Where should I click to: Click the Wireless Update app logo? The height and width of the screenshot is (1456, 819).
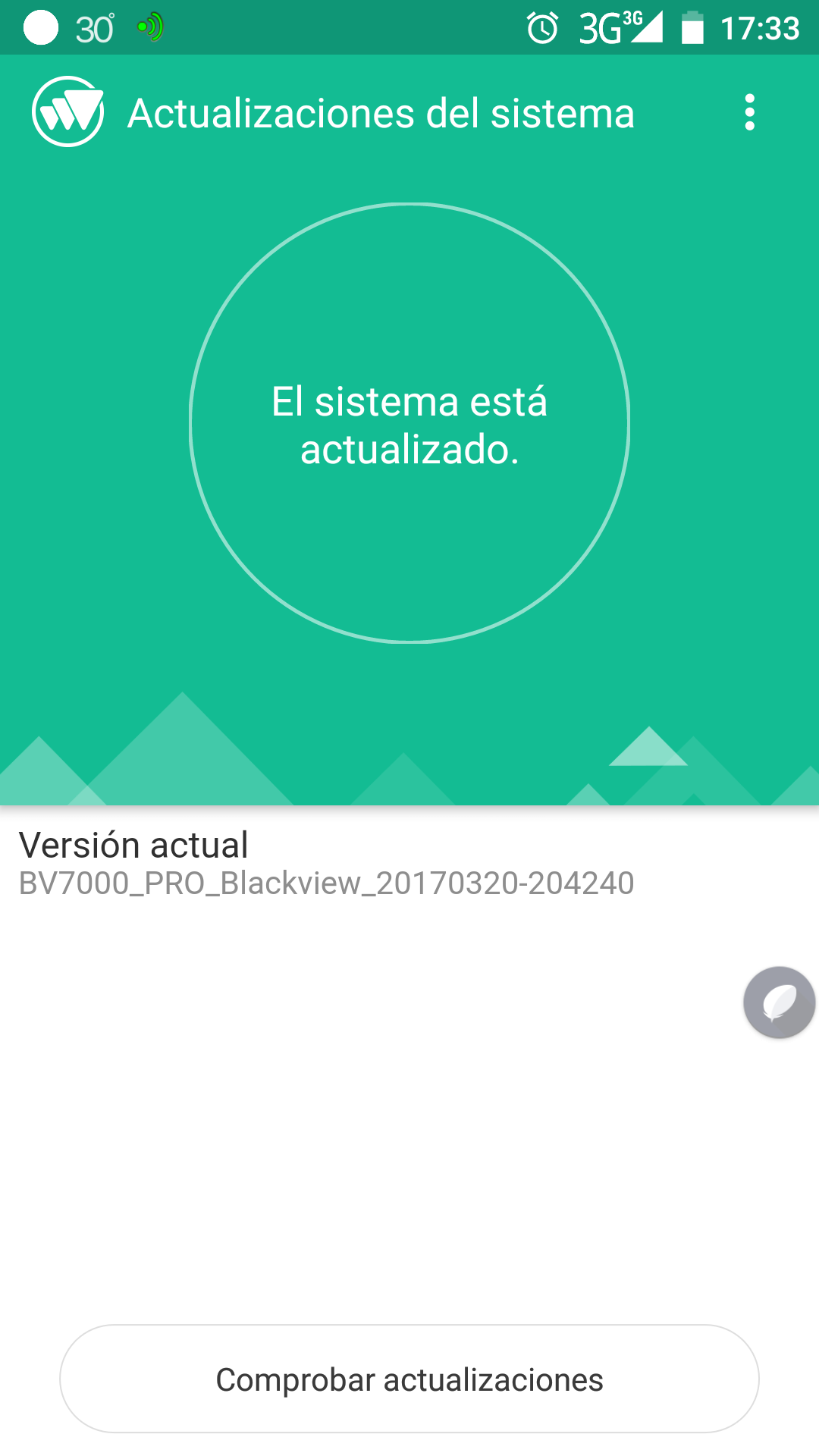point(69,112)
